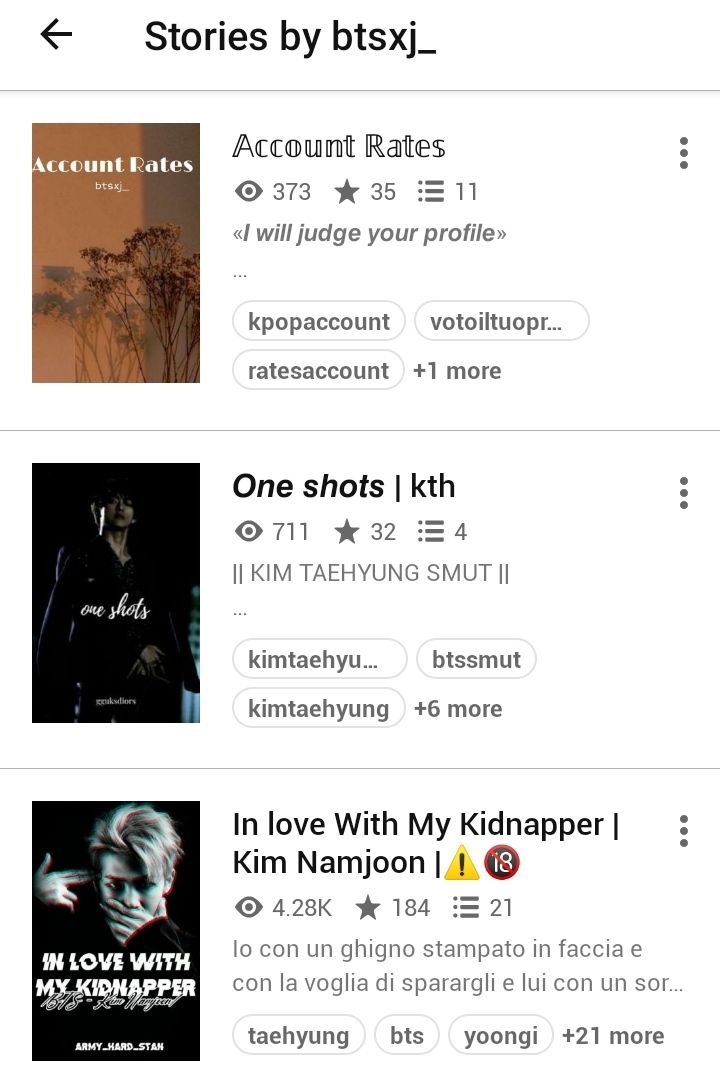
Task: Tap the bts tag chip
Action: (407, 1036)
